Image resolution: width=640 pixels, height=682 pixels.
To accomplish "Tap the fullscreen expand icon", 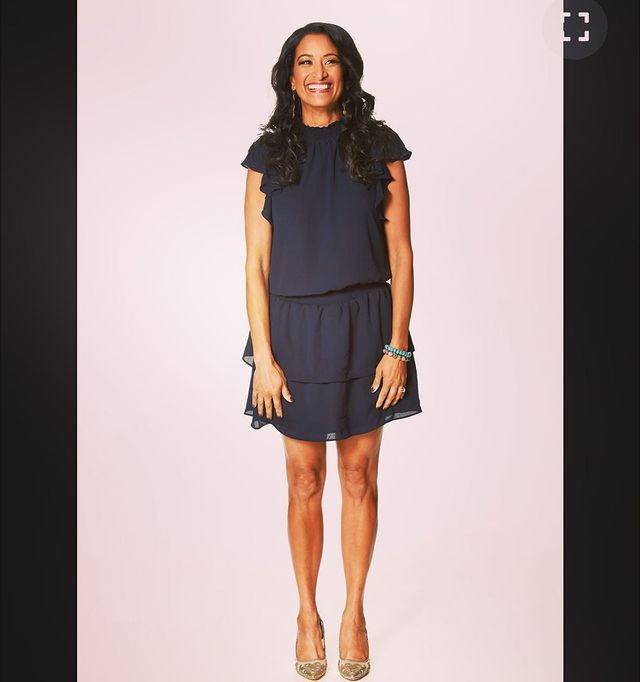I will tap(575, 27).
